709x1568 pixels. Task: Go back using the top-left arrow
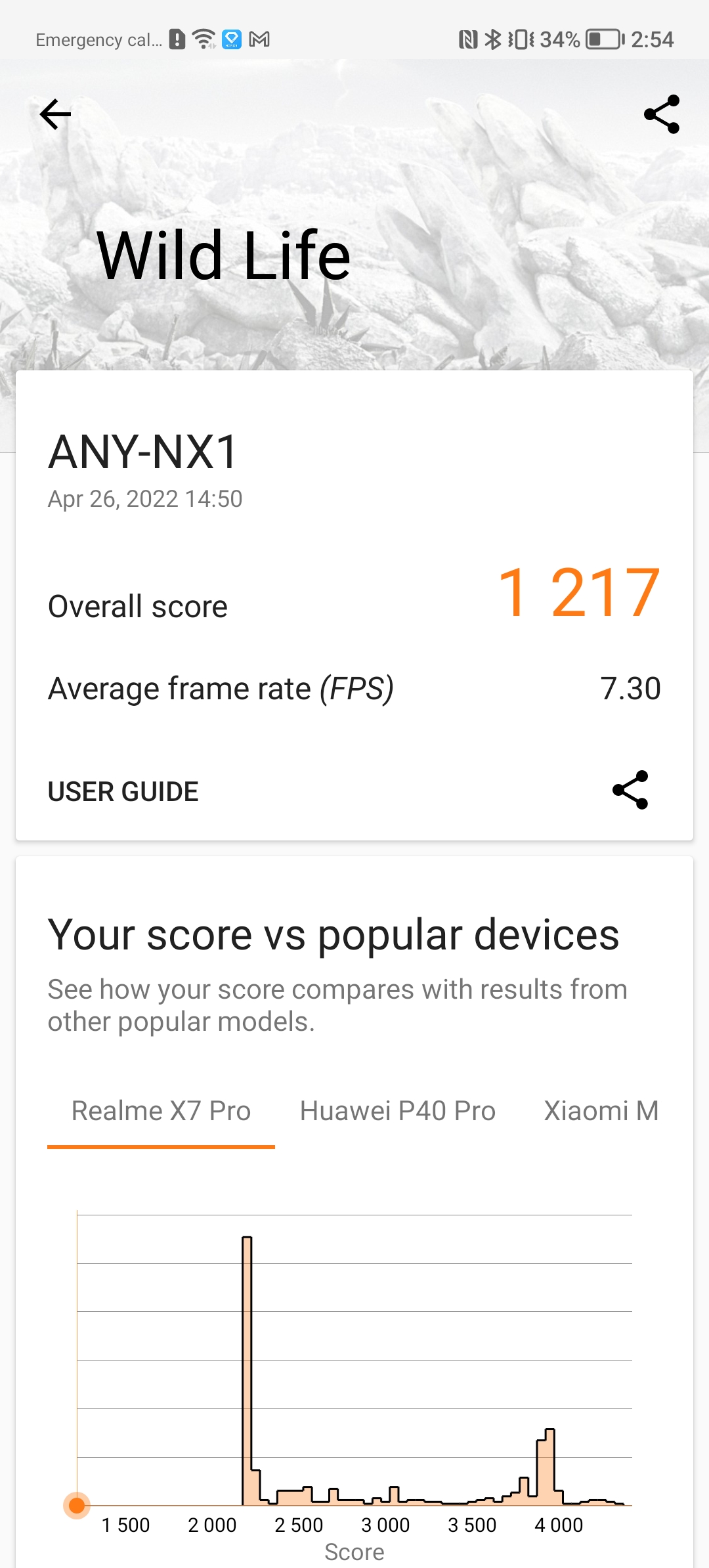[x=55, y=115]
